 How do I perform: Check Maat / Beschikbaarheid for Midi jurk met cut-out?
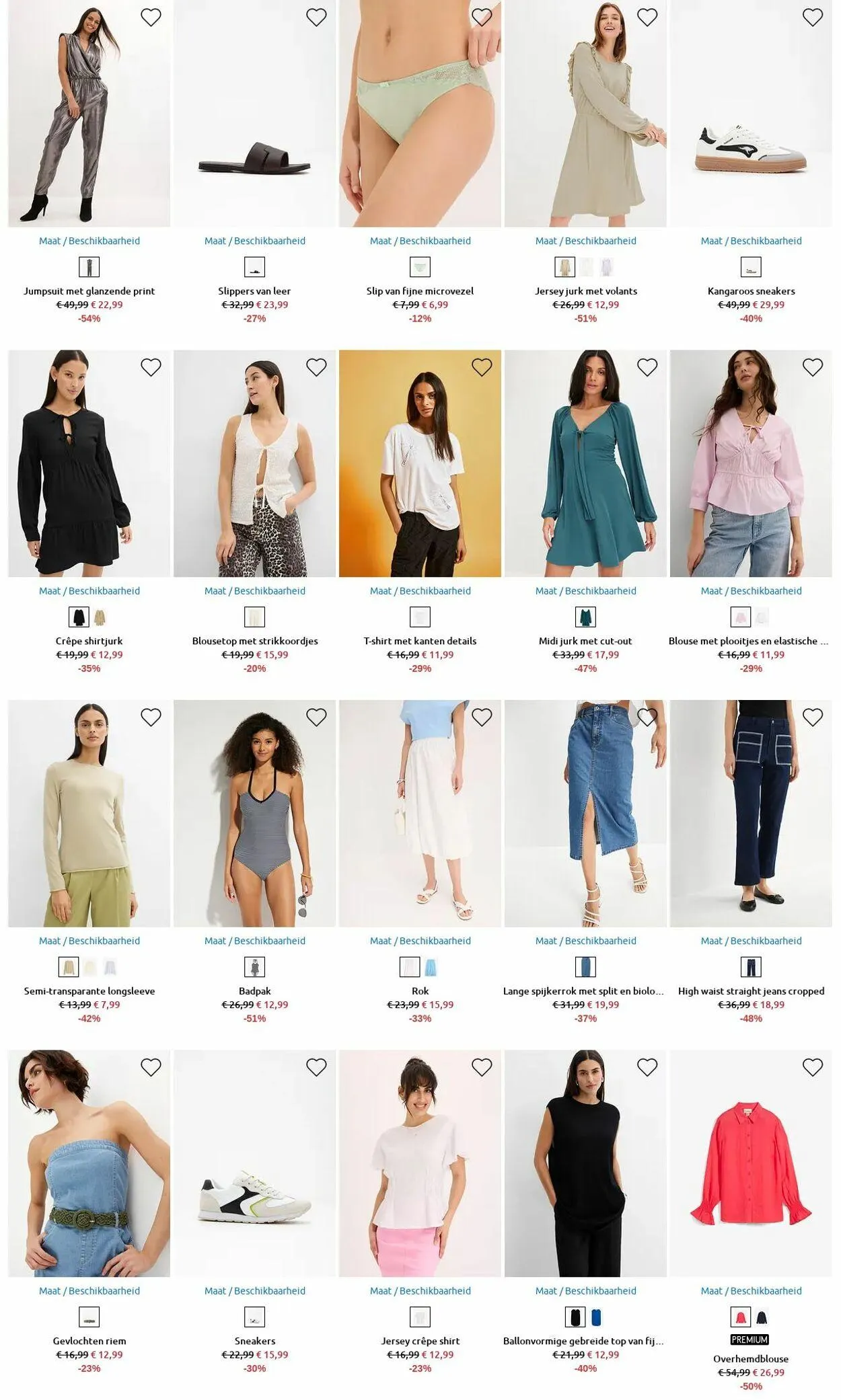pos(585,590)
